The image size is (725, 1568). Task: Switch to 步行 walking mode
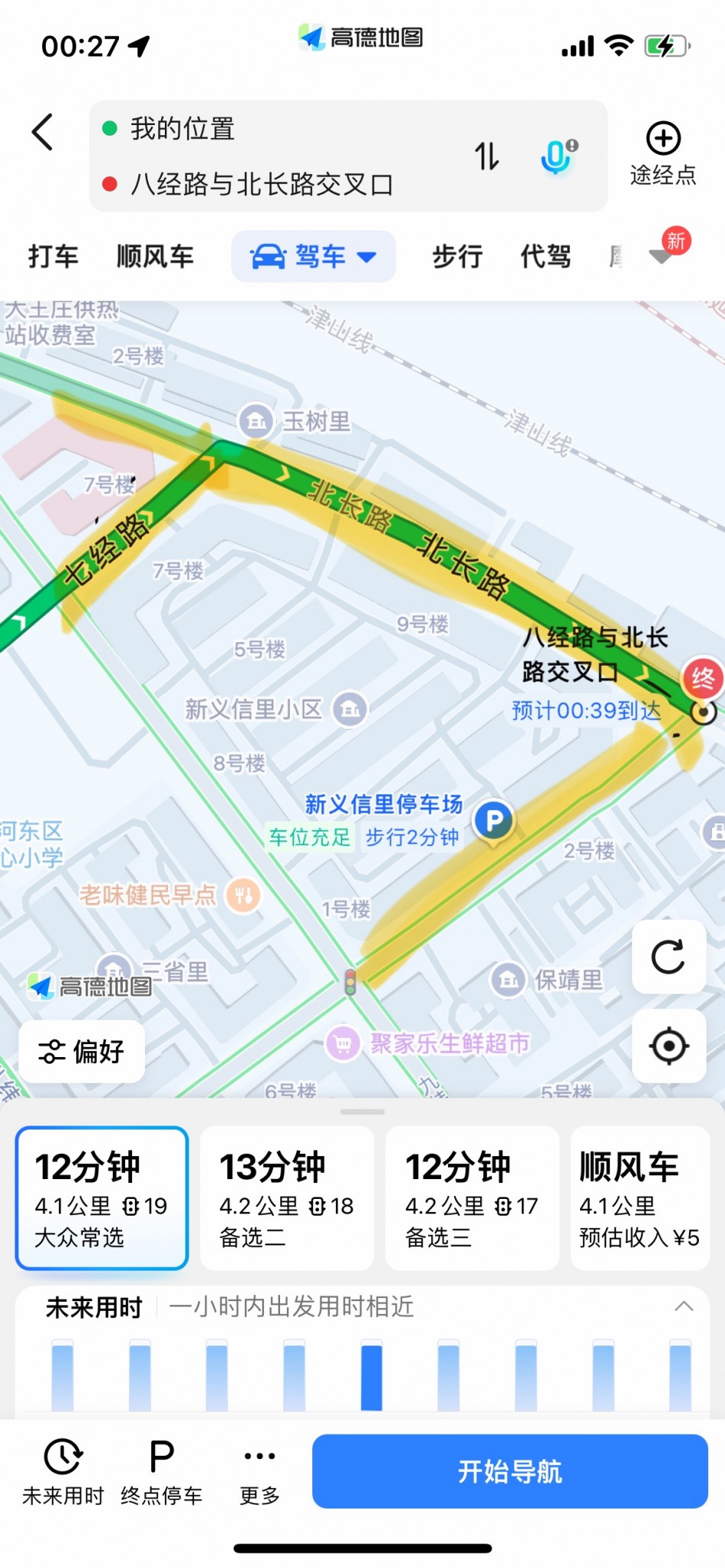click(457, 256)
